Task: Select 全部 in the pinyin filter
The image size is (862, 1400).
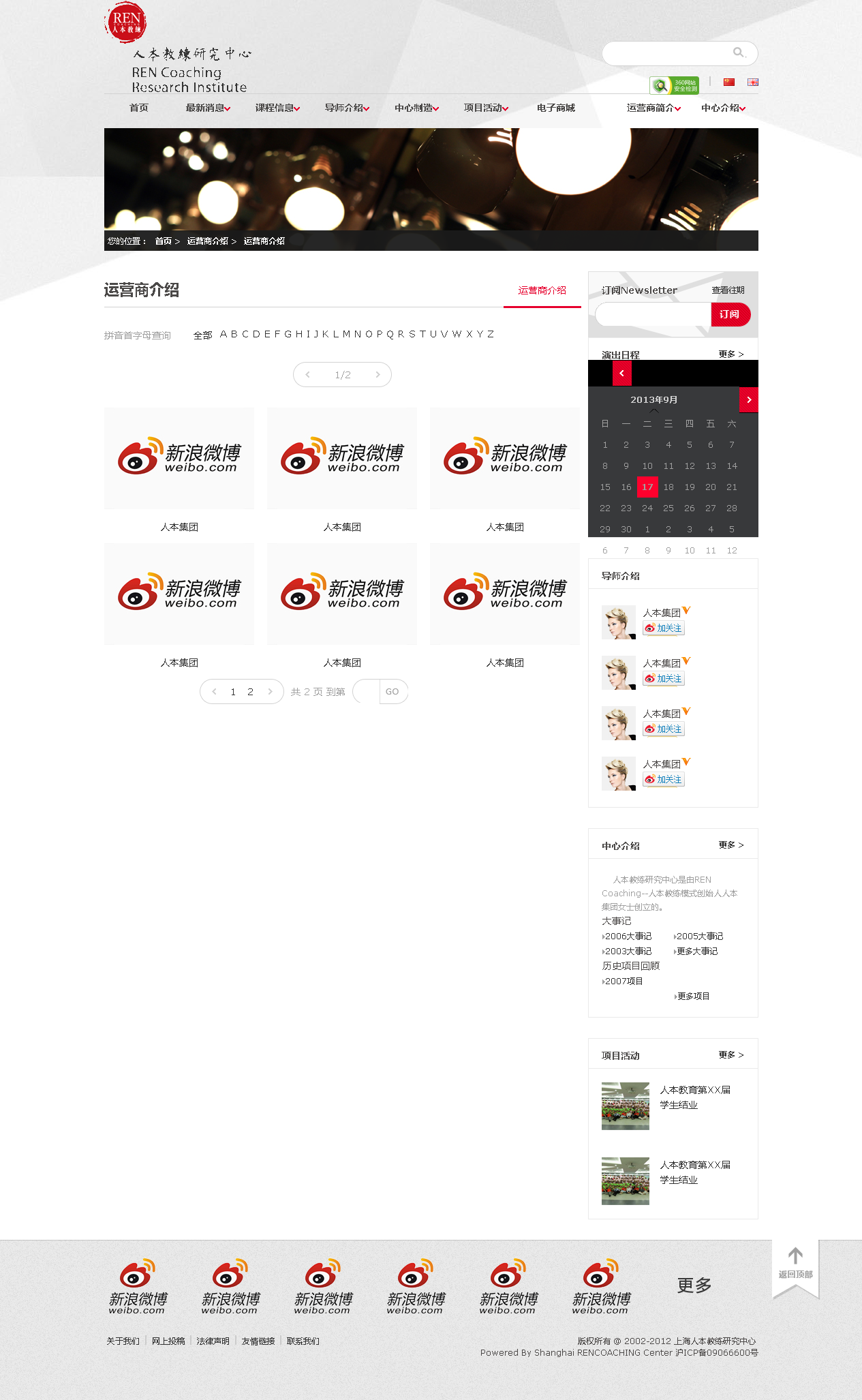Action: [x=202, y=335]
